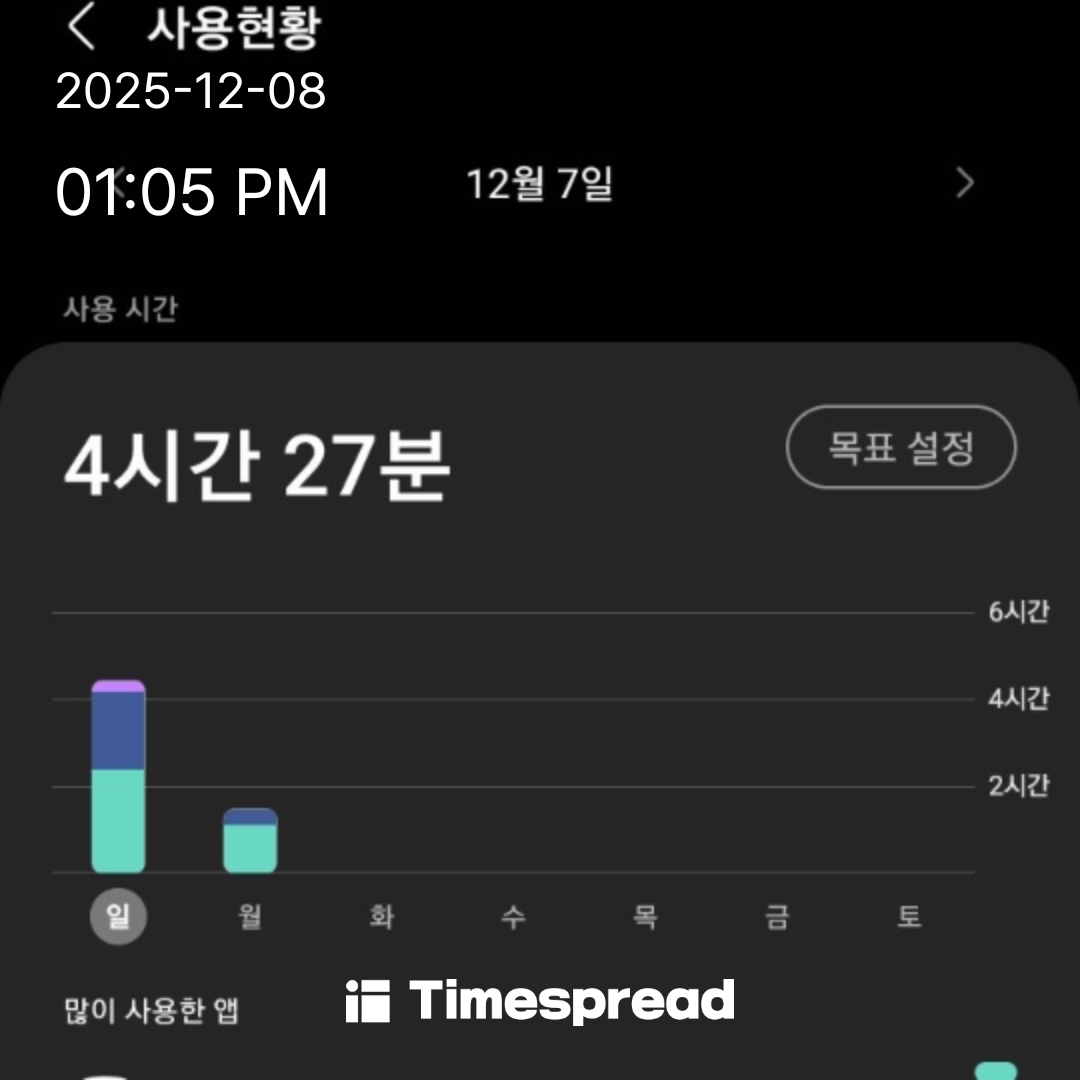
Task: Tap the Monday usage bar
Action: tap(250, 841)
